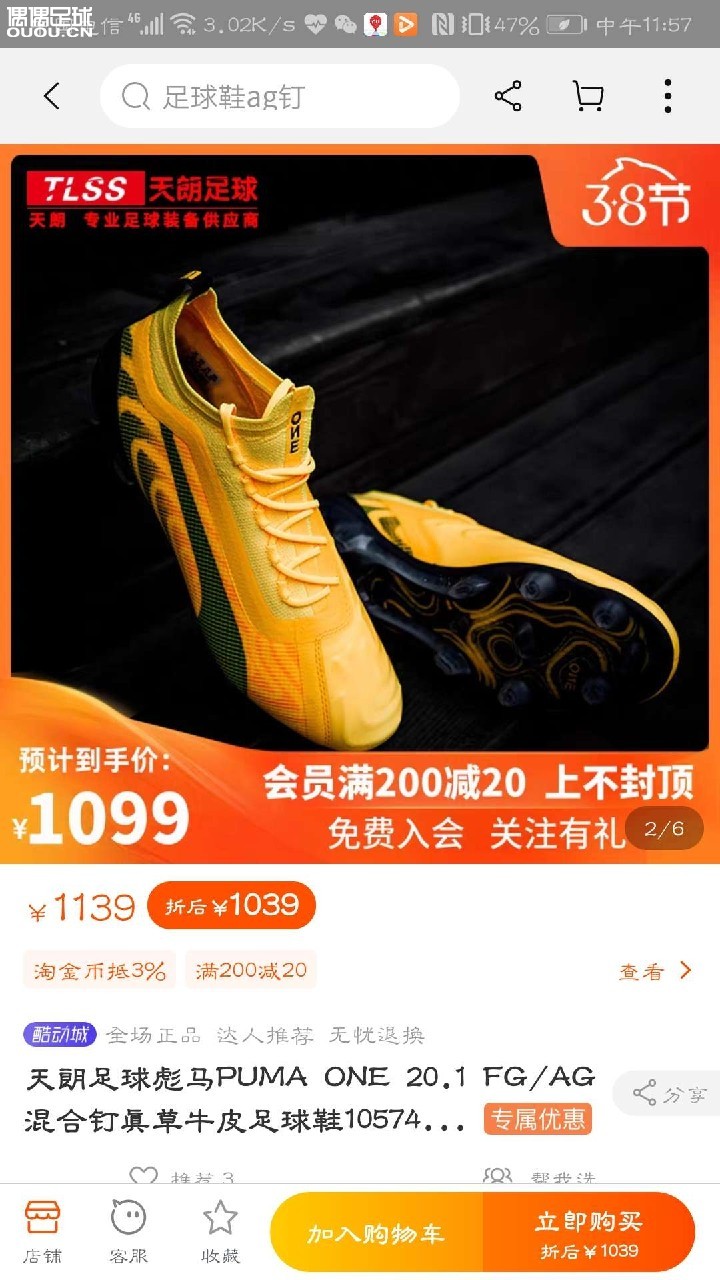Viewport: 720px width, 1280px height.
Task: Expand coupons via the 查看 chevron
Action: click(x=662, y=969)
